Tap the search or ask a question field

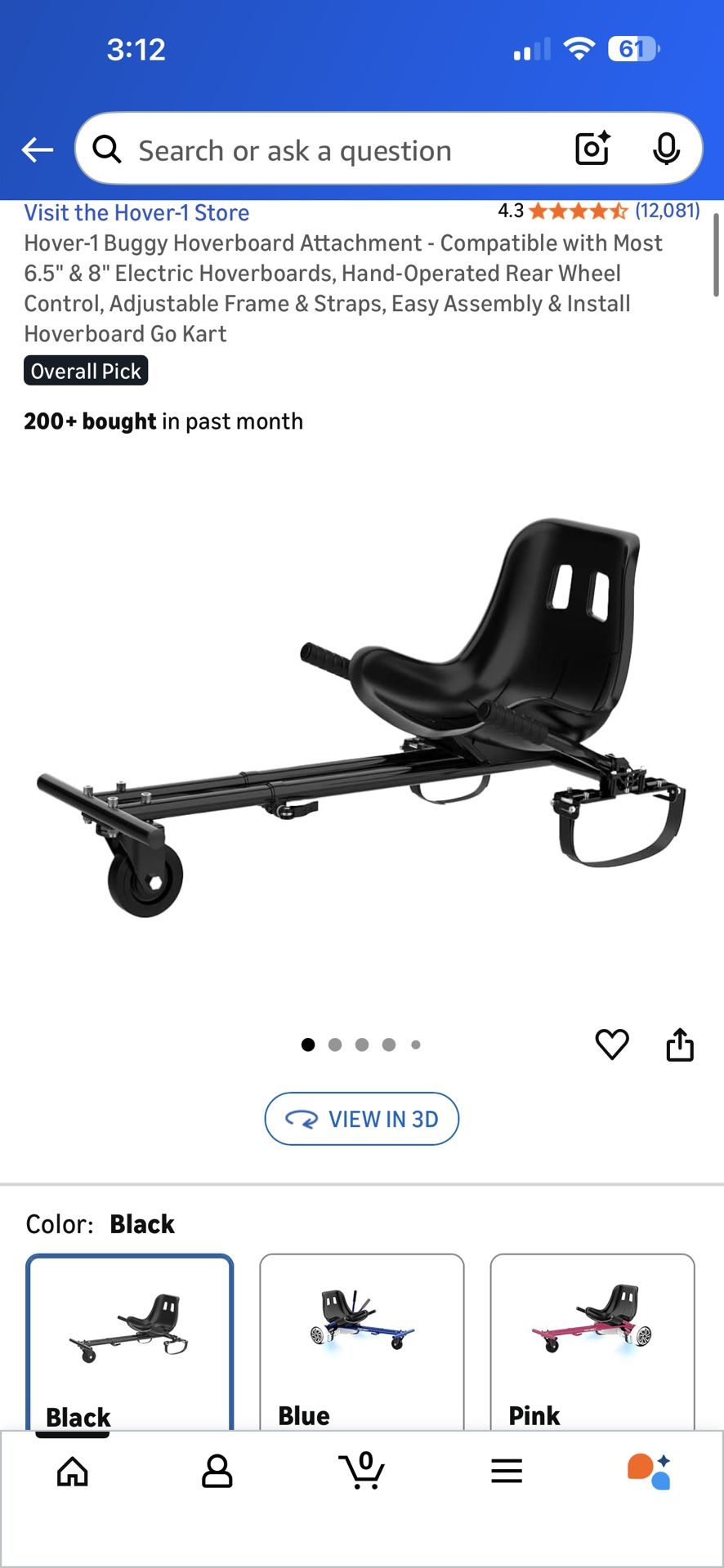327,150
